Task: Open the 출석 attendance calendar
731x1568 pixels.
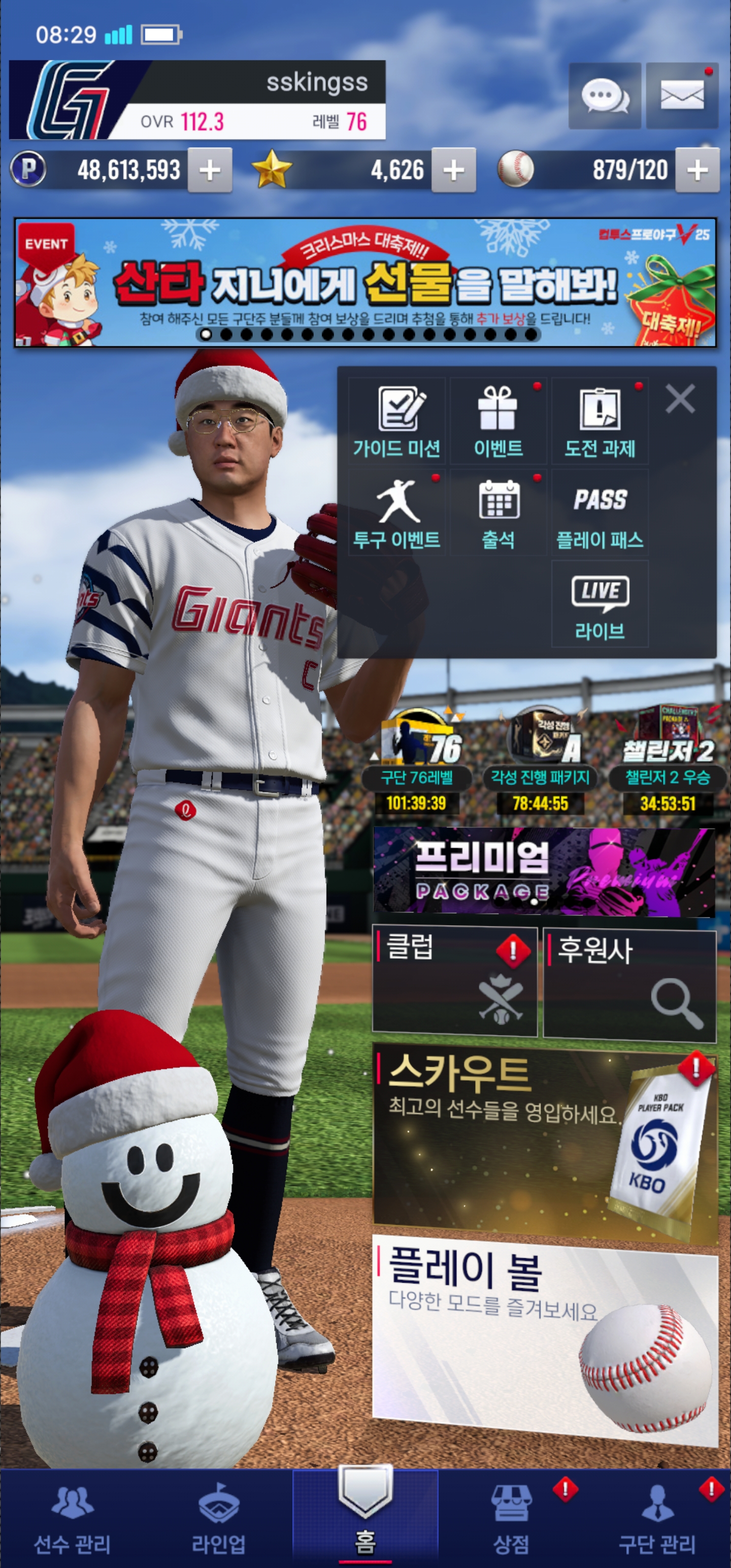Action: 498,513
